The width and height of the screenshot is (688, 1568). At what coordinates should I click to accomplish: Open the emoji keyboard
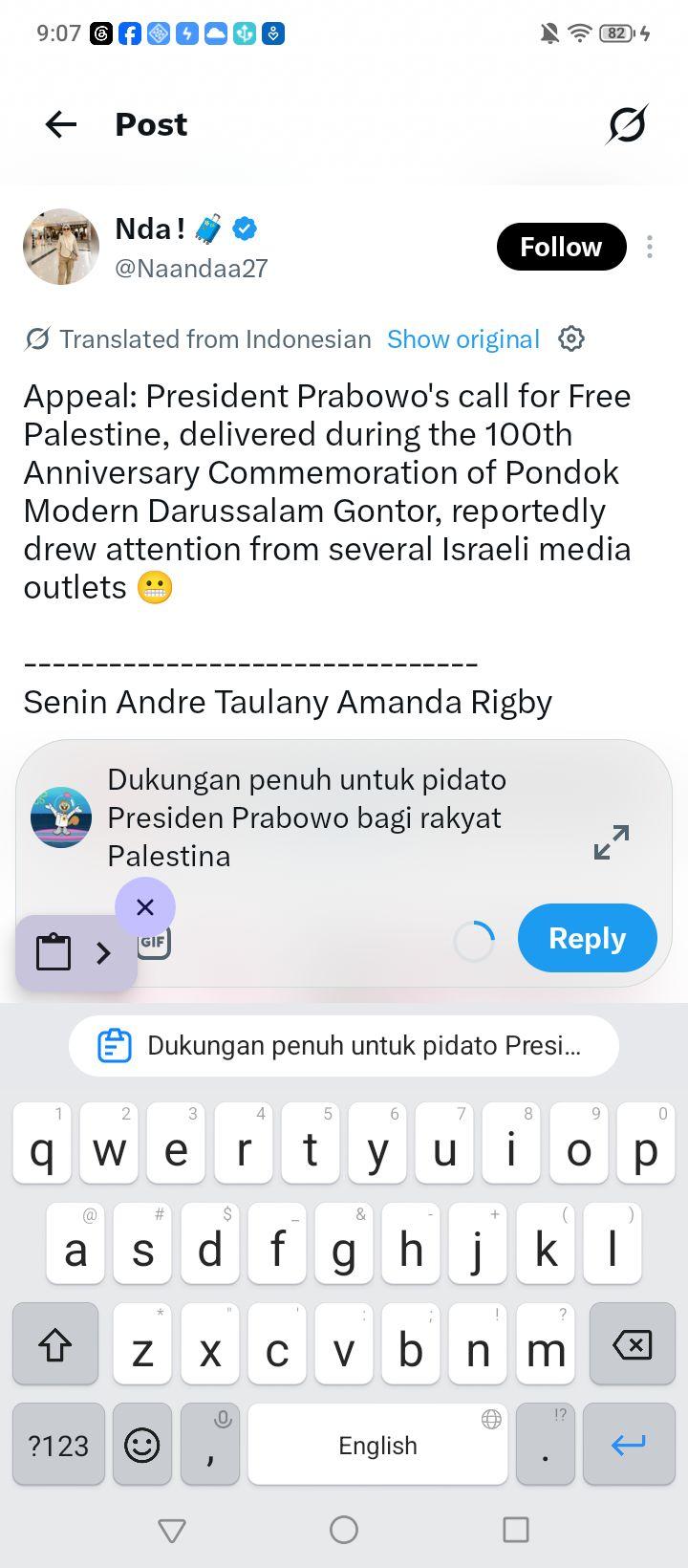[142, 1445]
